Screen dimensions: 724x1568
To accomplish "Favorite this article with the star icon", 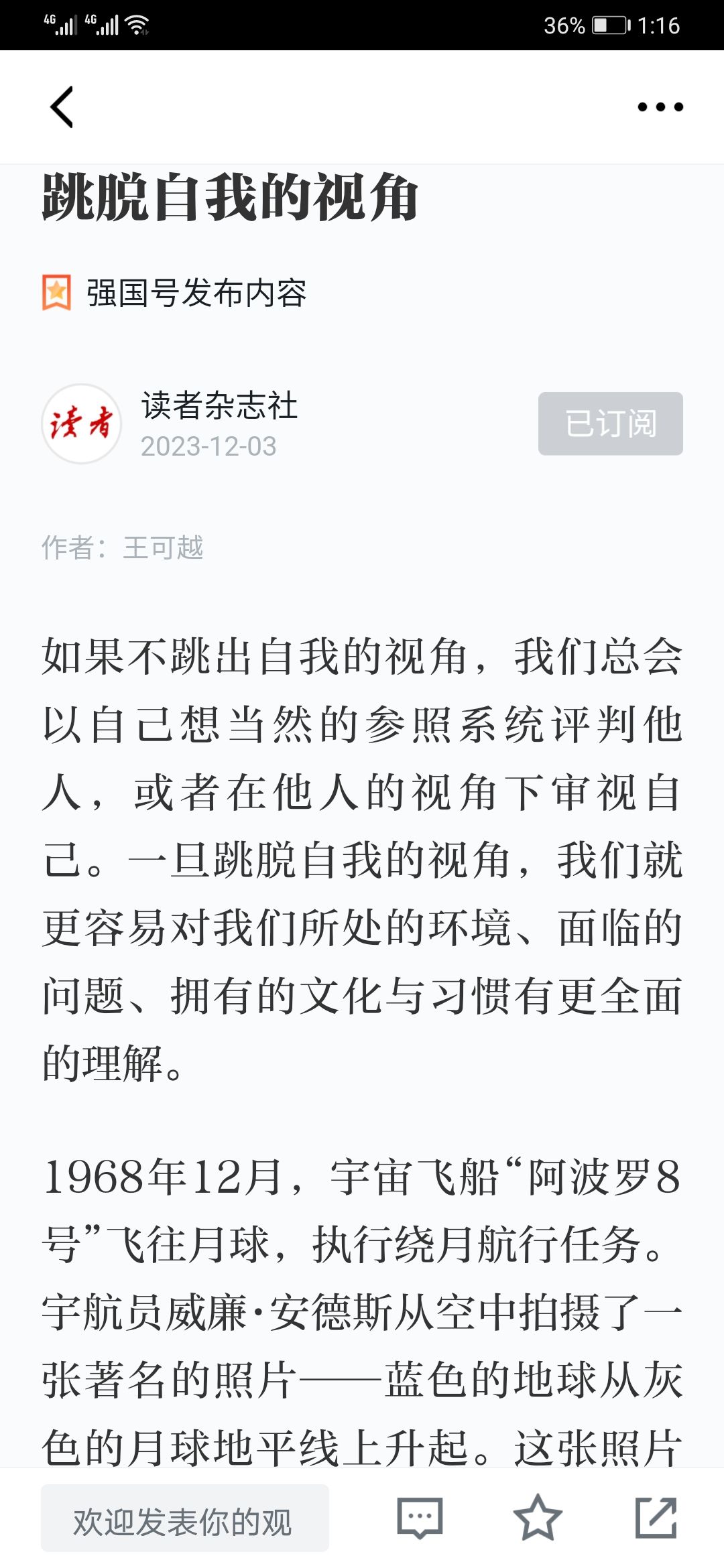I will [x=538, y=1517].
